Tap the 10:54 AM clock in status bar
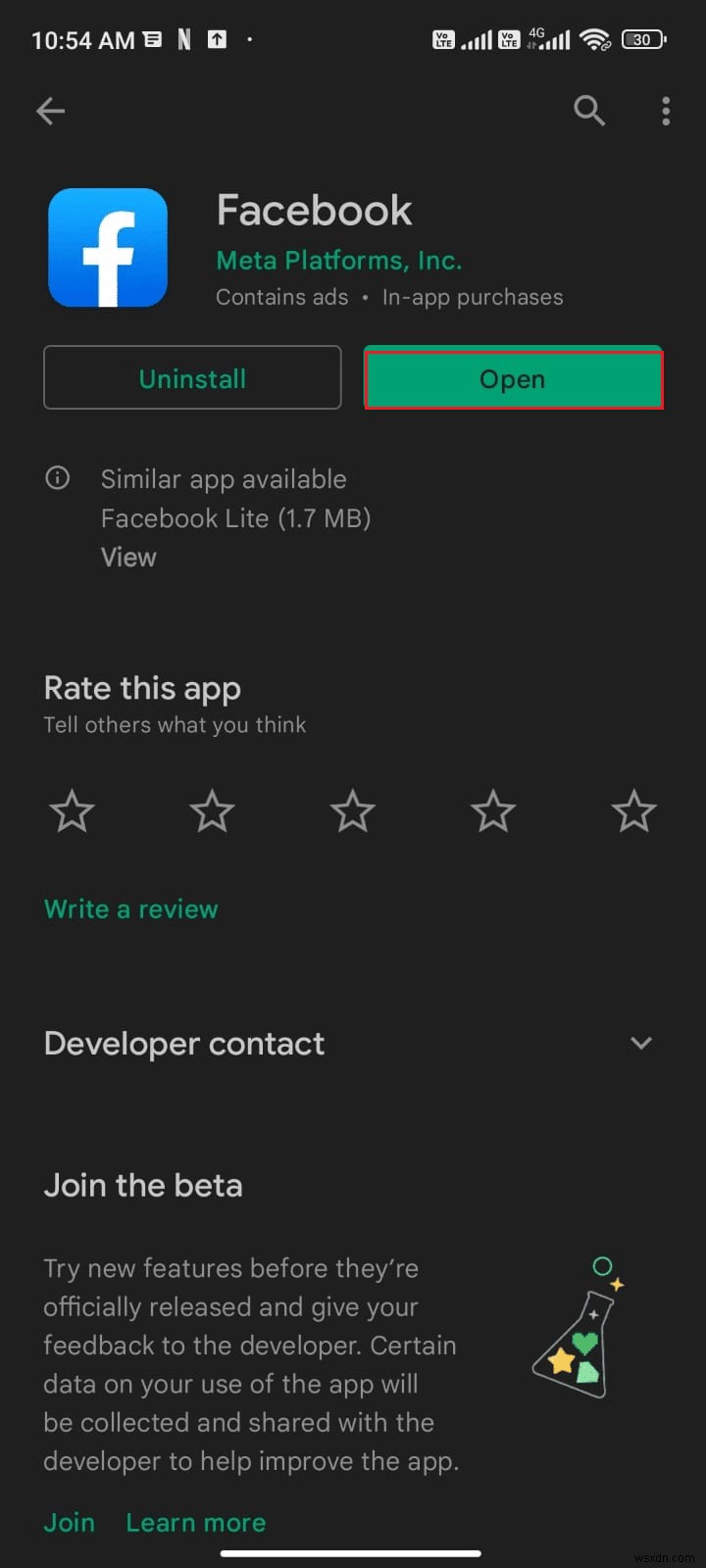This screenshot has height=1568, width=706. (x=83, y=39)
